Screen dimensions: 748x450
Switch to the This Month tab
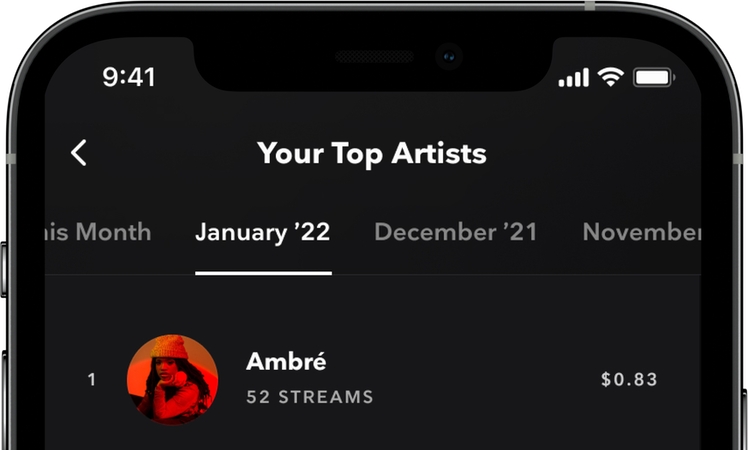[99, 233]
